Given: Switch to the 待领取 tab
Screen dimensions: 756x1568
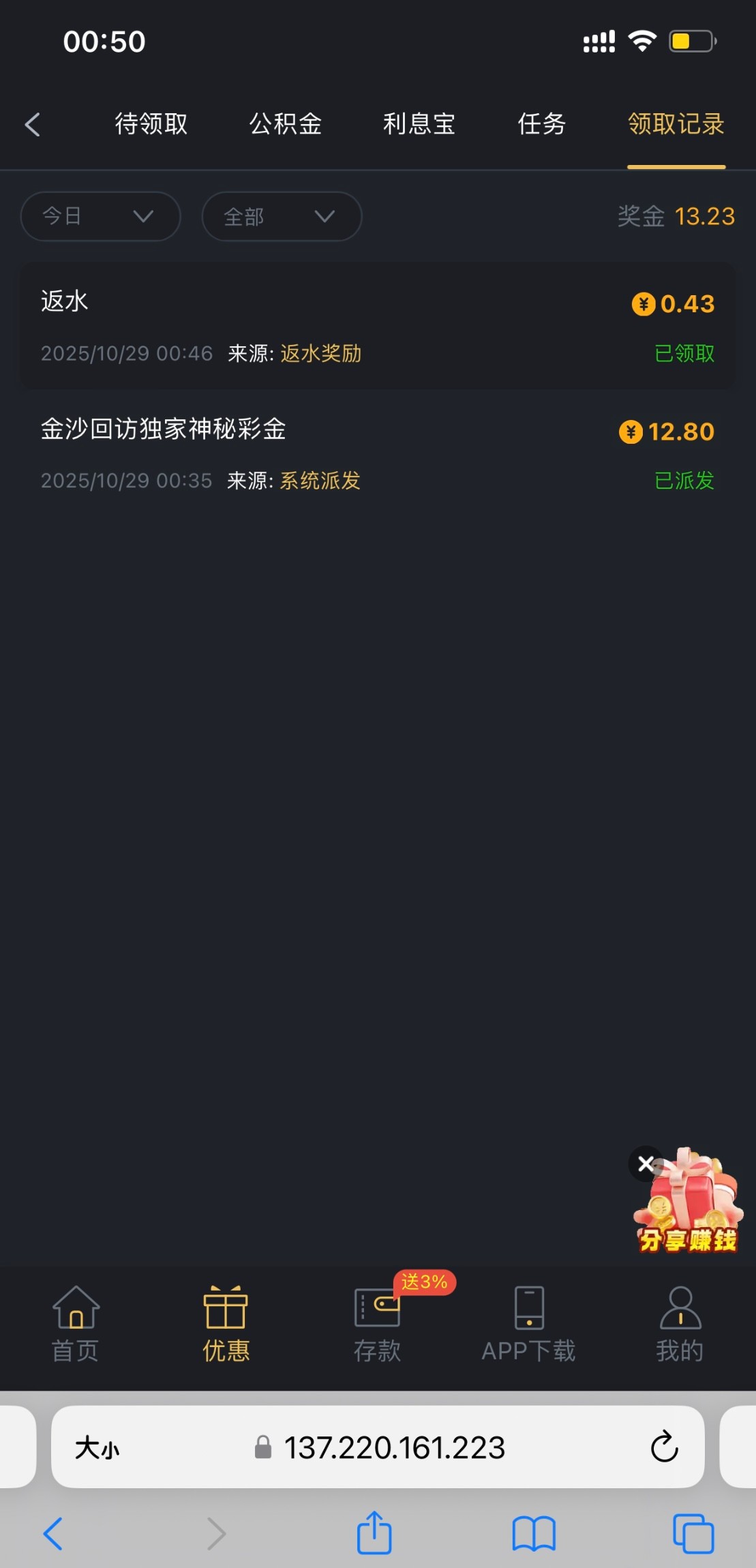Looking at the screenshot, I should click(151, 124).
